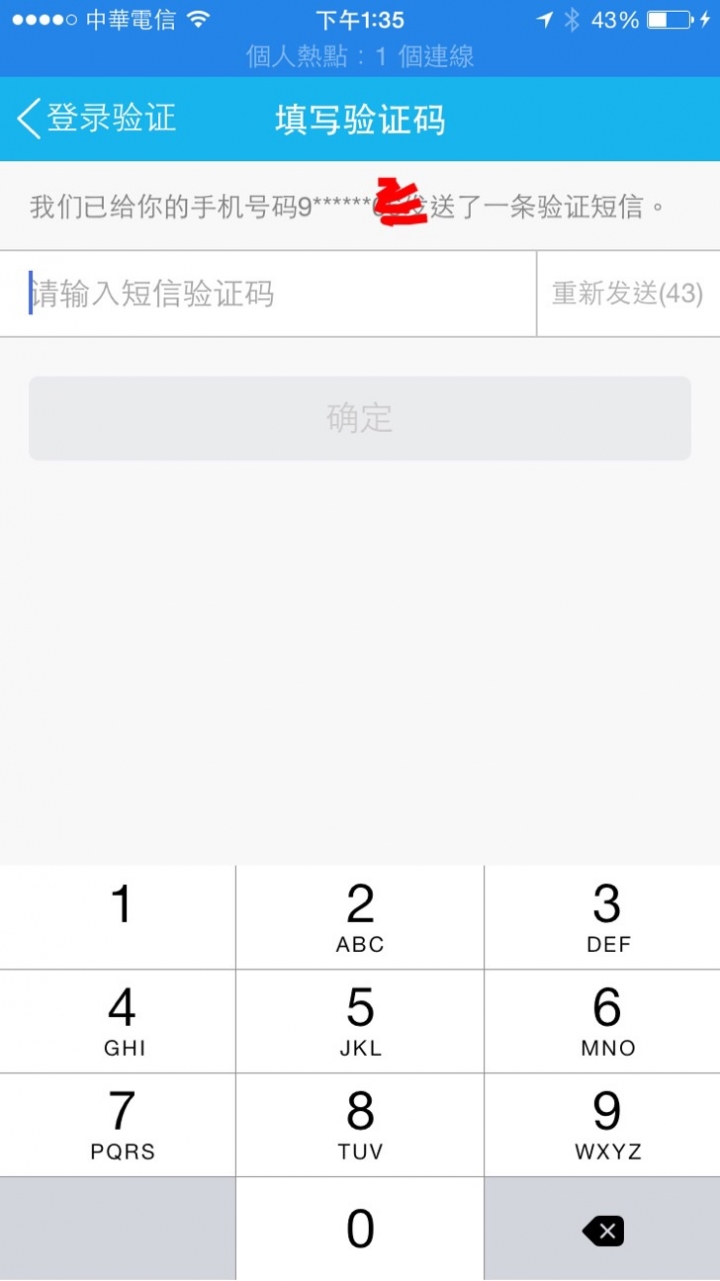
Task: Tap the 0 key
Action: (x=360, y=1229)
